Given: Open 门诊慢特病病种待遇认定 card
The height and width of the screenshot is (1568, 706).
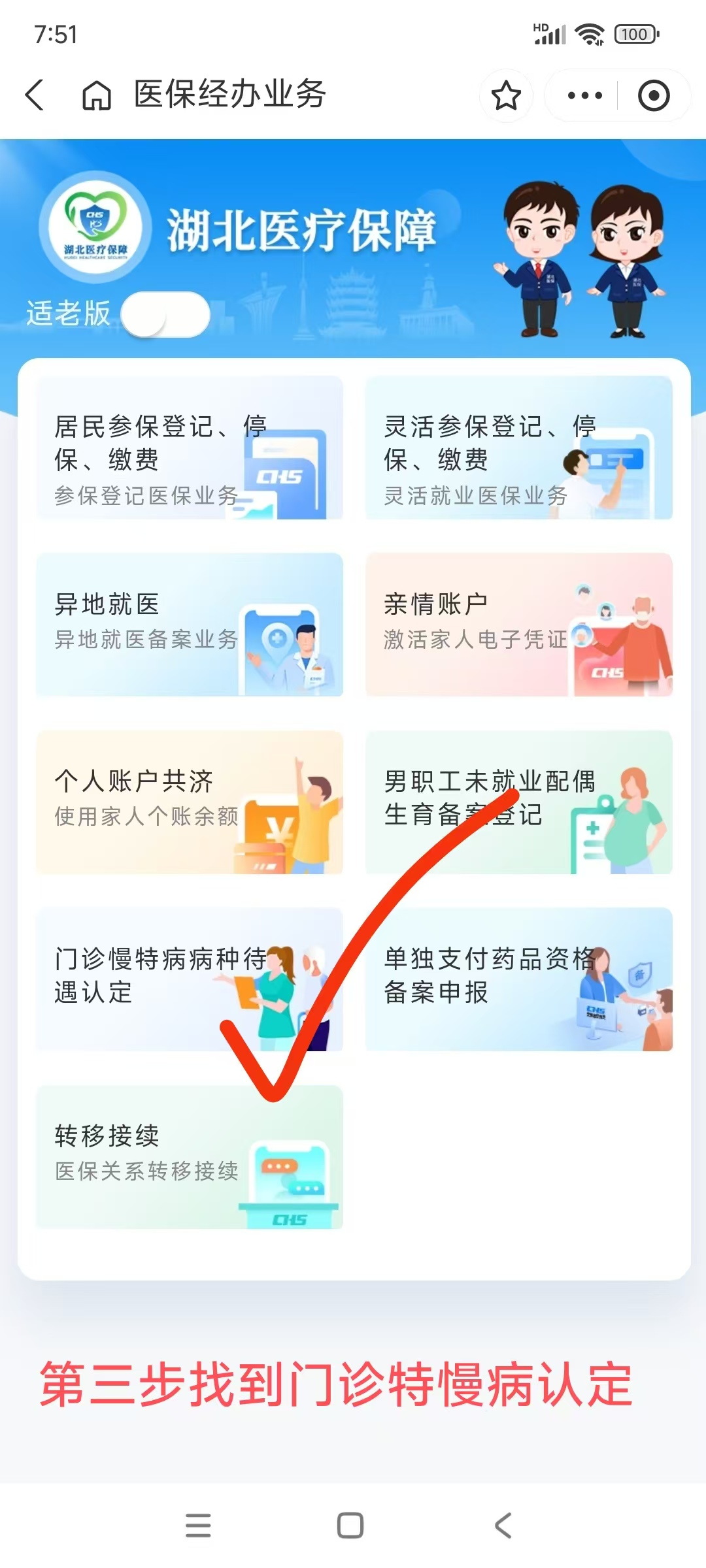Looking at the screenshot, I should pyautogui.click(x=190, y=979).
